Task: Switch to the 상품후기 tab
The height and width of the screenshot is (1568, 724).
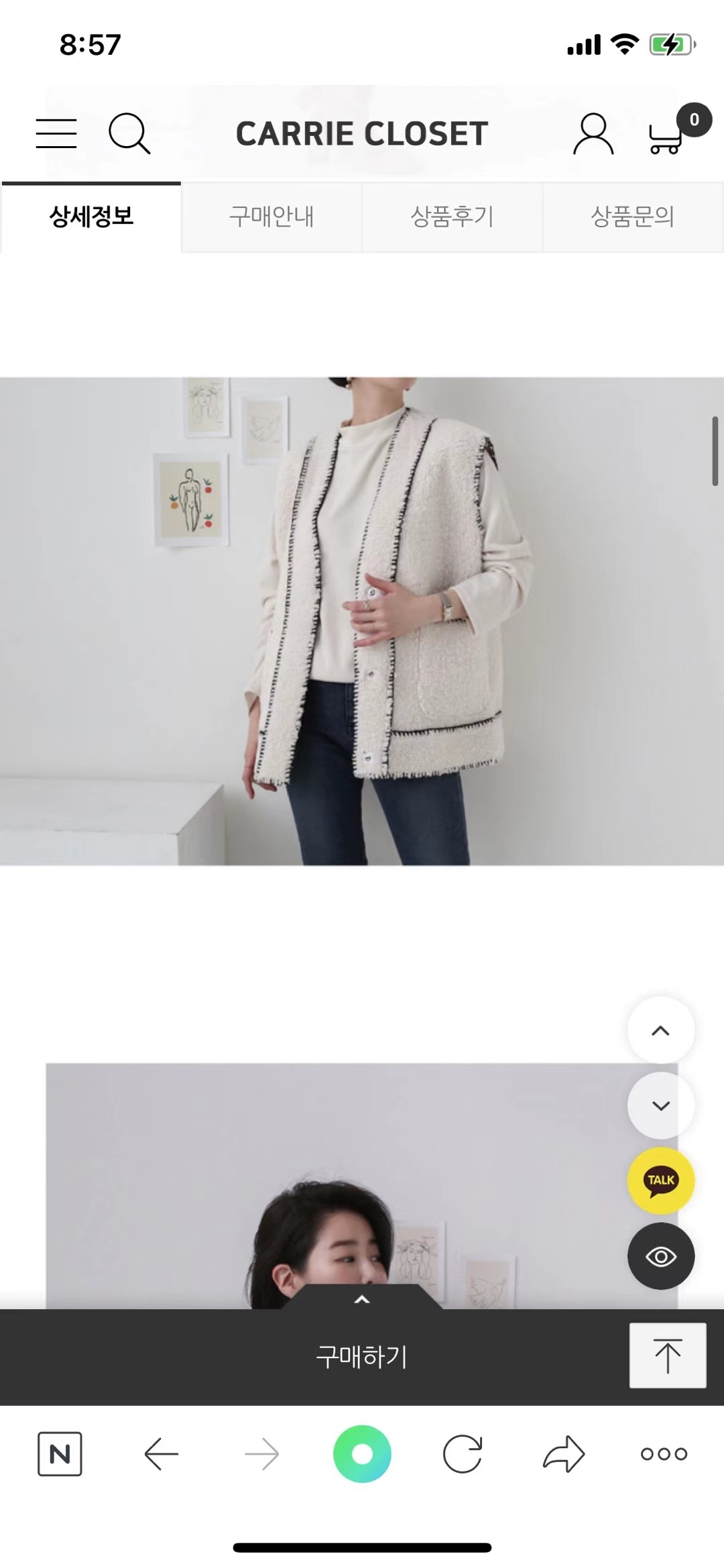Action: (452, 217)
